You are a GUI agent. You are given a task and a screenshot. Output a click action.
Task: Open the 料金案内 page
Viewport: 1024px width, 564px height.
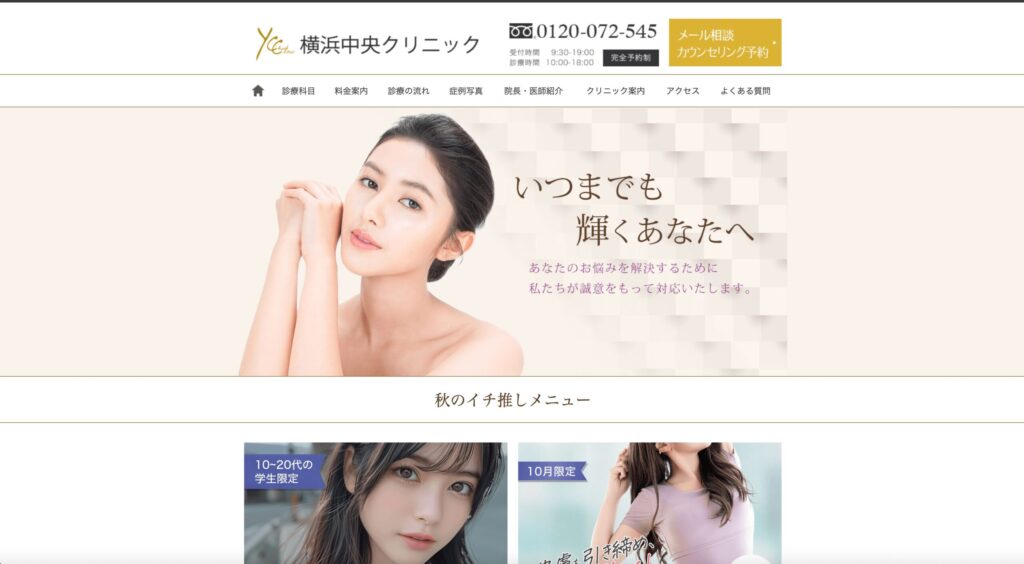point(351,91)
